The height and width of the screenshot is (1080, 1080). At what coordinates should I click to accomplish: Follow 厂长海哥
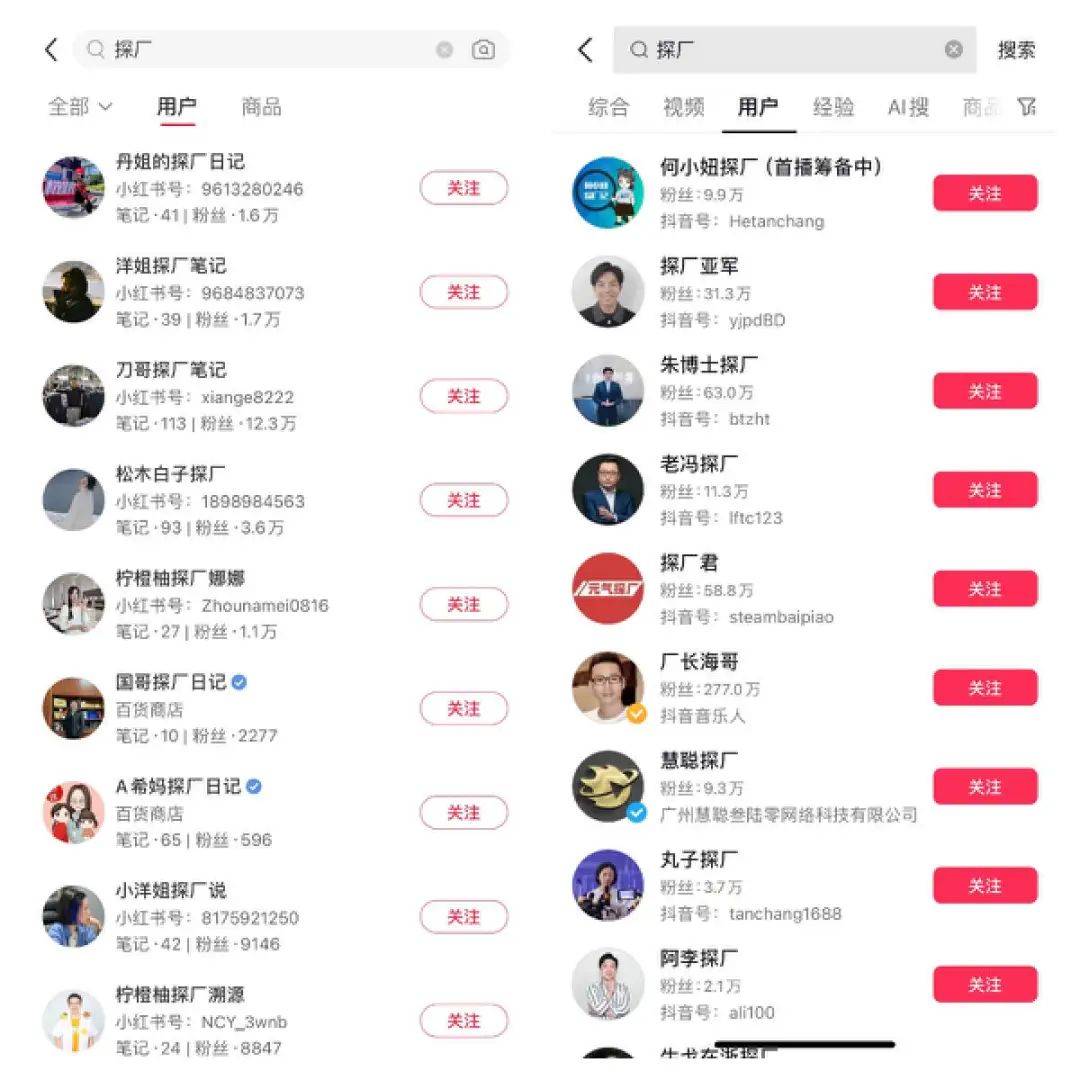coord(985,688)
